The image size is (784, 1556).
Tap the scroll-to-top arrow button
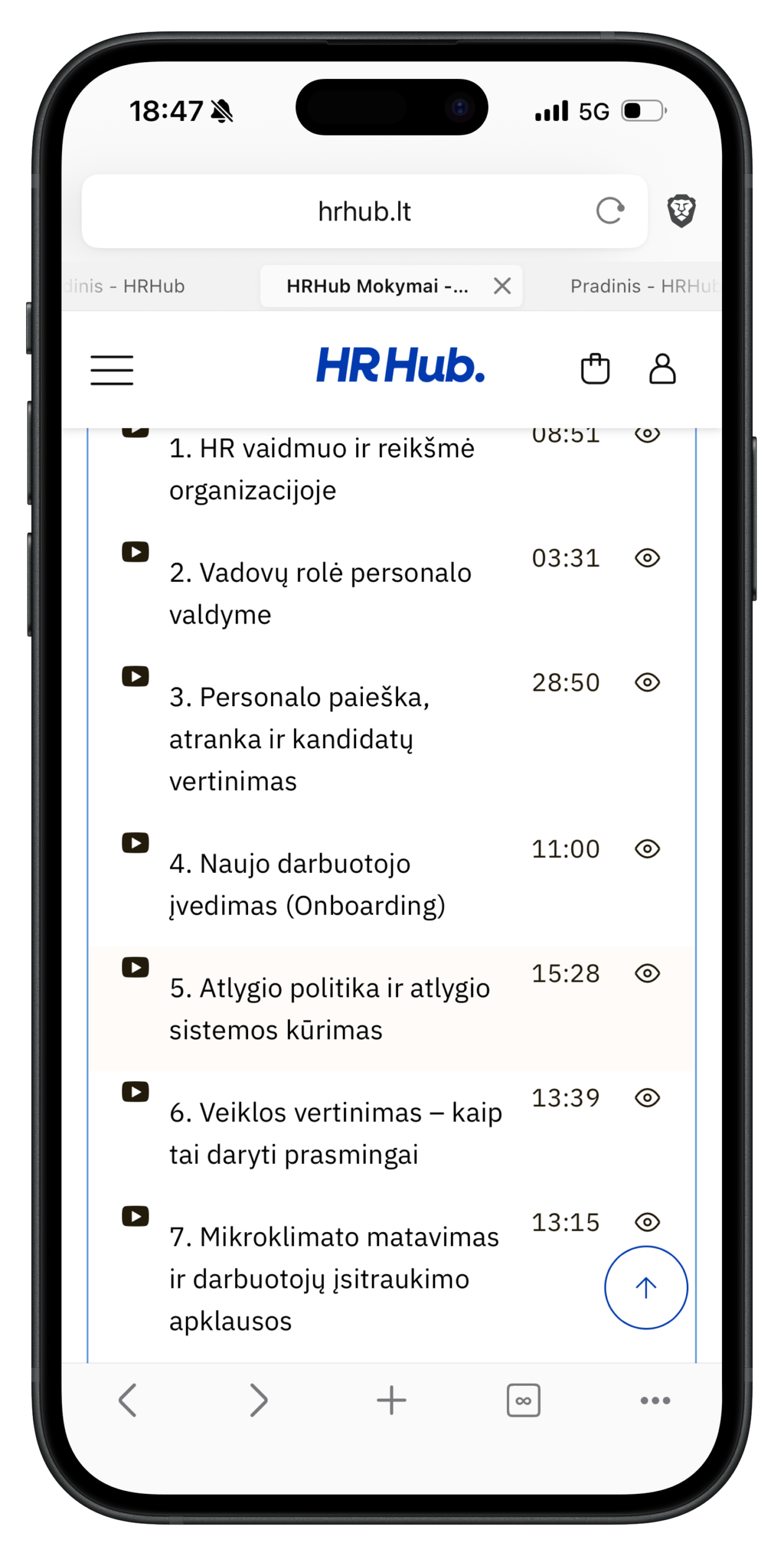click(x=645, y=1287)
